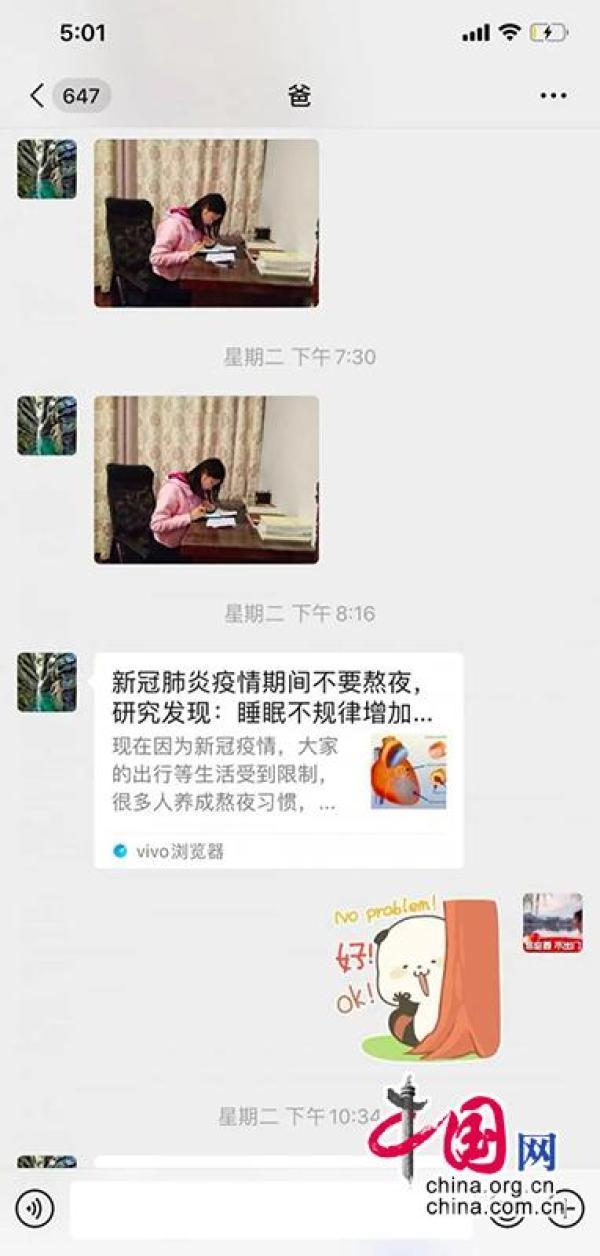
Task: Open the shared article about 新冠肺炎疫情期间不要熬夜
Action: (278, 759)
